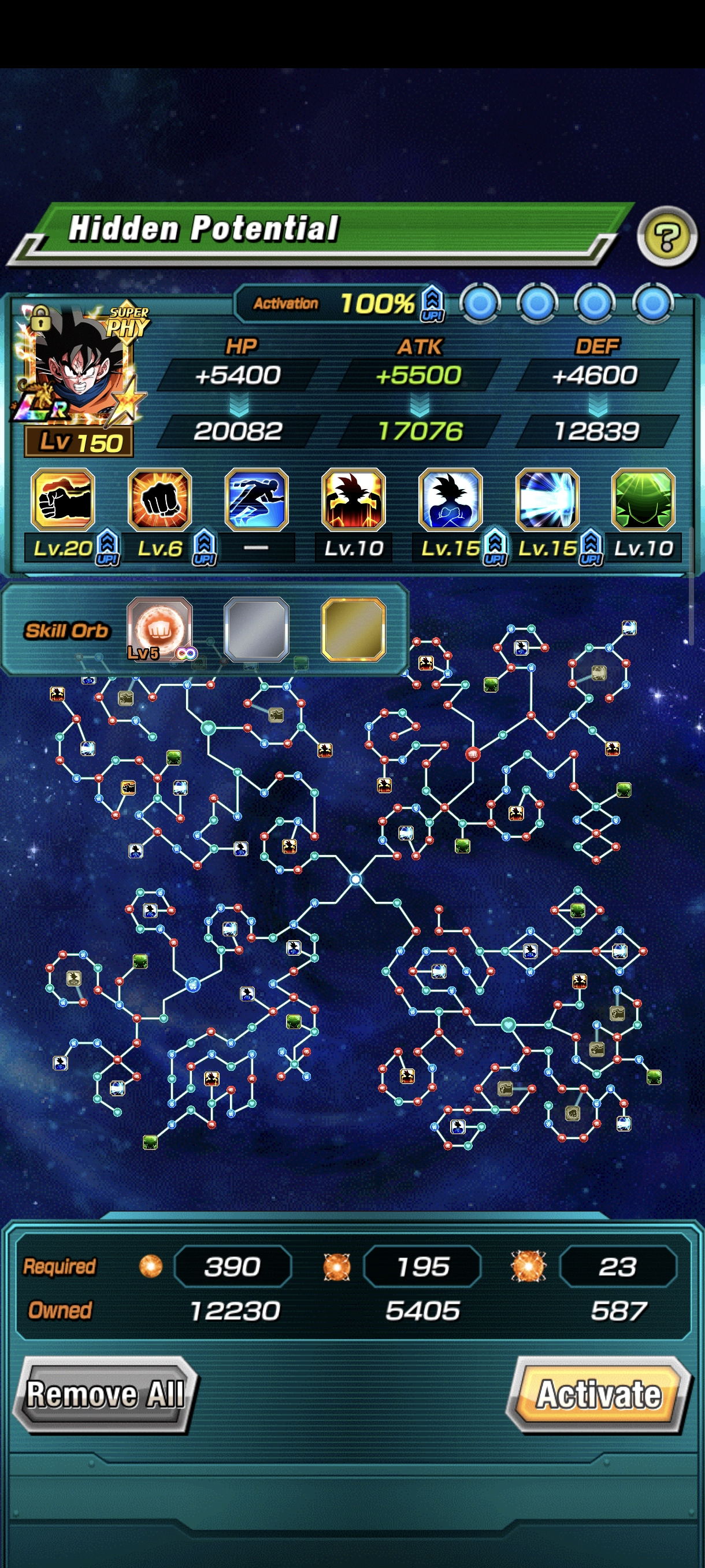Tap the Activate button
This screenshot has width=705, height=1568.
pyautogui.click(x=599, y=1394)
